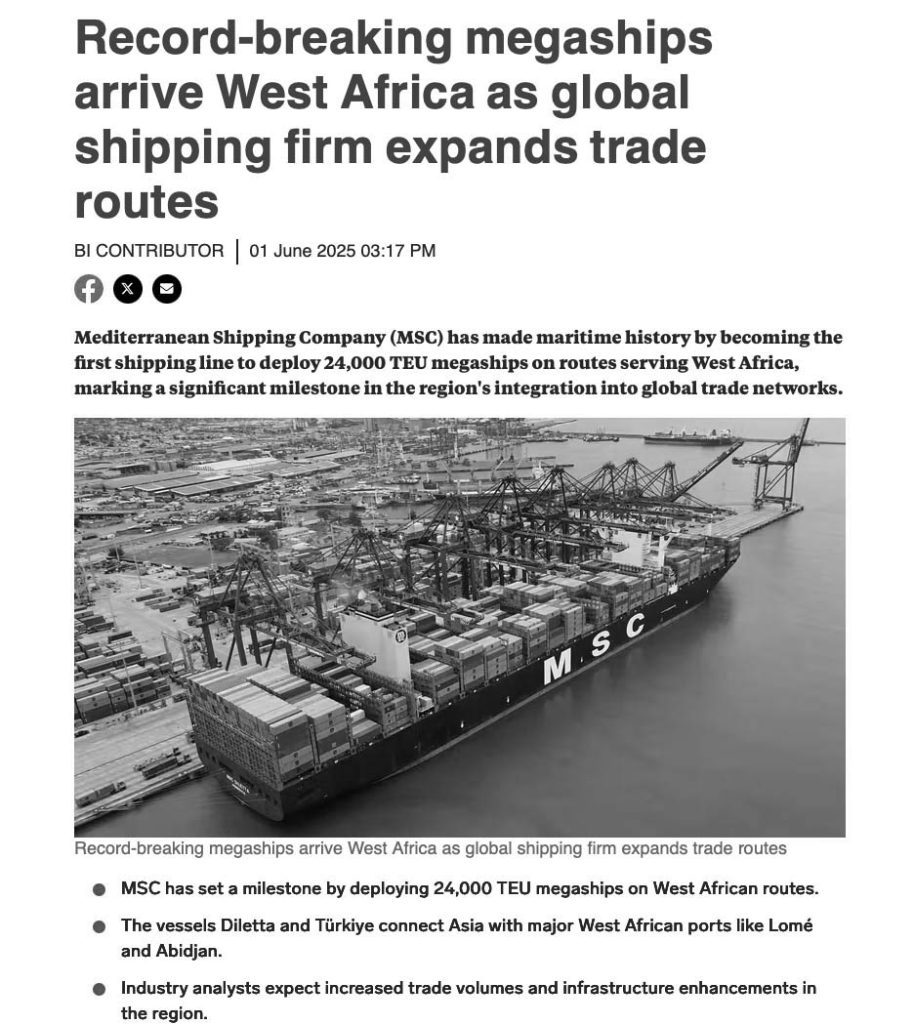Share the article on X
914x1024 pixels.
click(x=127, y=289)
